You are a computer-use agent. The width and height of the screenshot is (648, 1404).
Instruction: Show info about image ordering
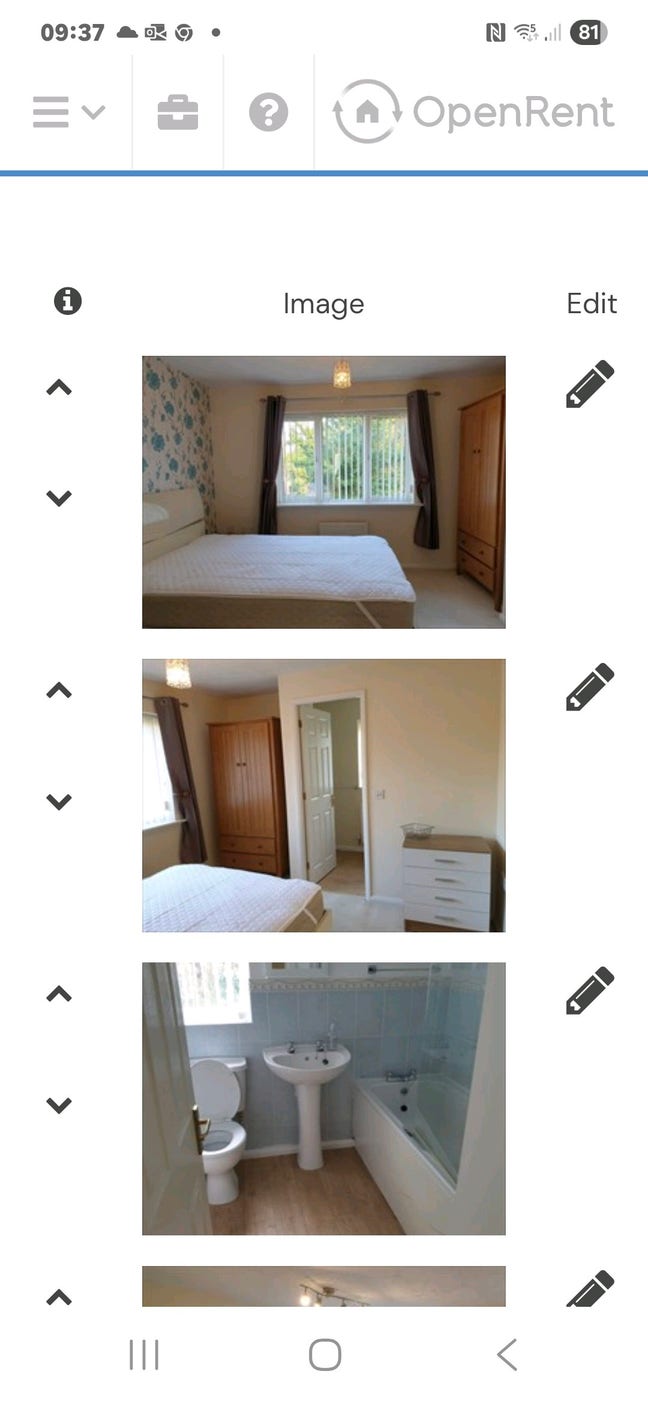coord(67,301)
